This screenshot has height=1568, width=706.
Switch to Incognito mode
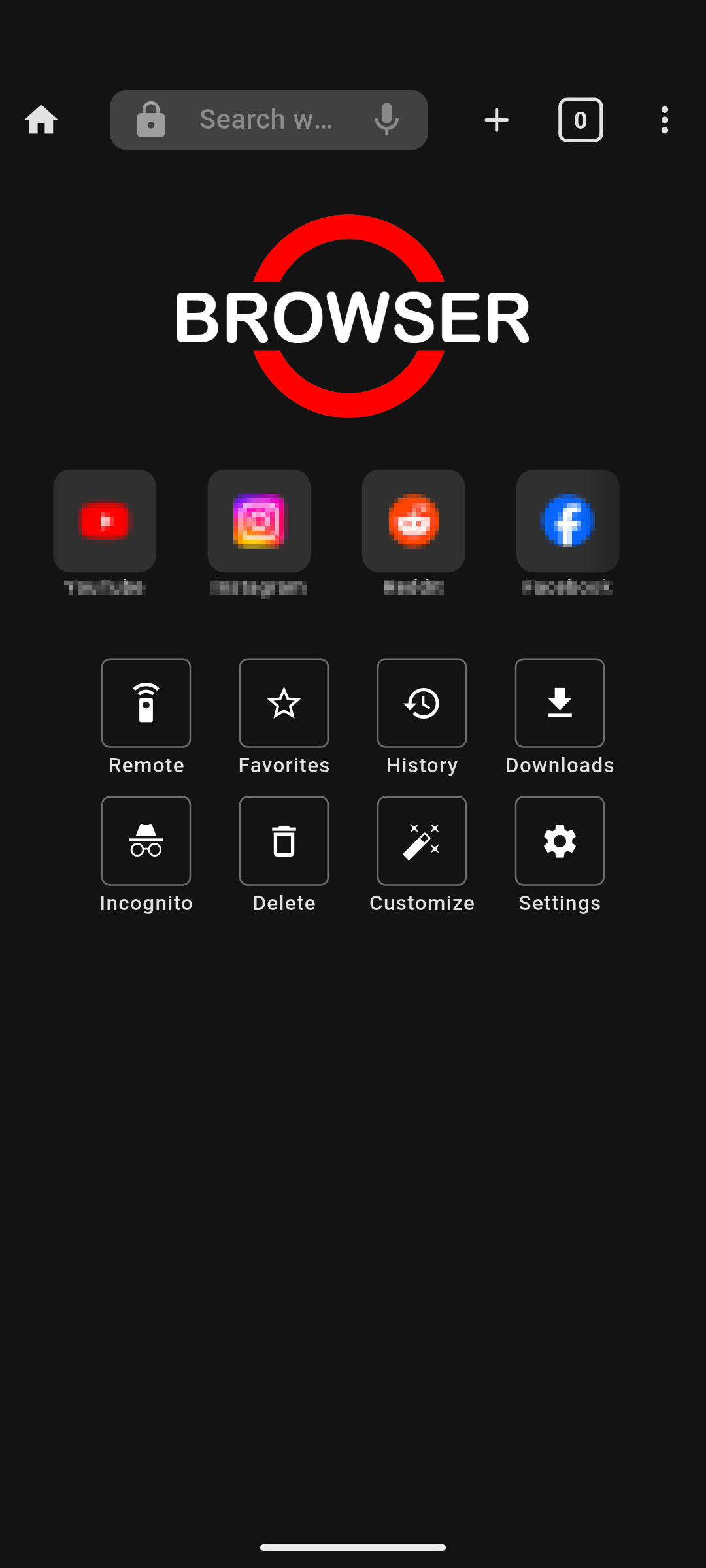pos(146,841)
